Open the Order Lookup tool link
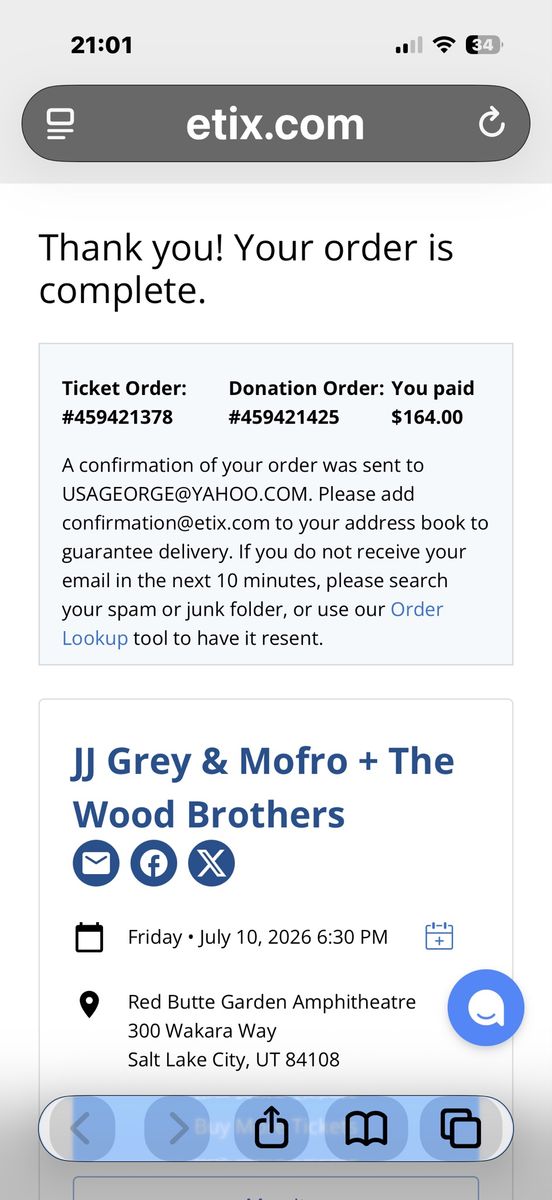The height and width of the screenshot is (1200, 552). pyautogui.click(x=253, y=623)
